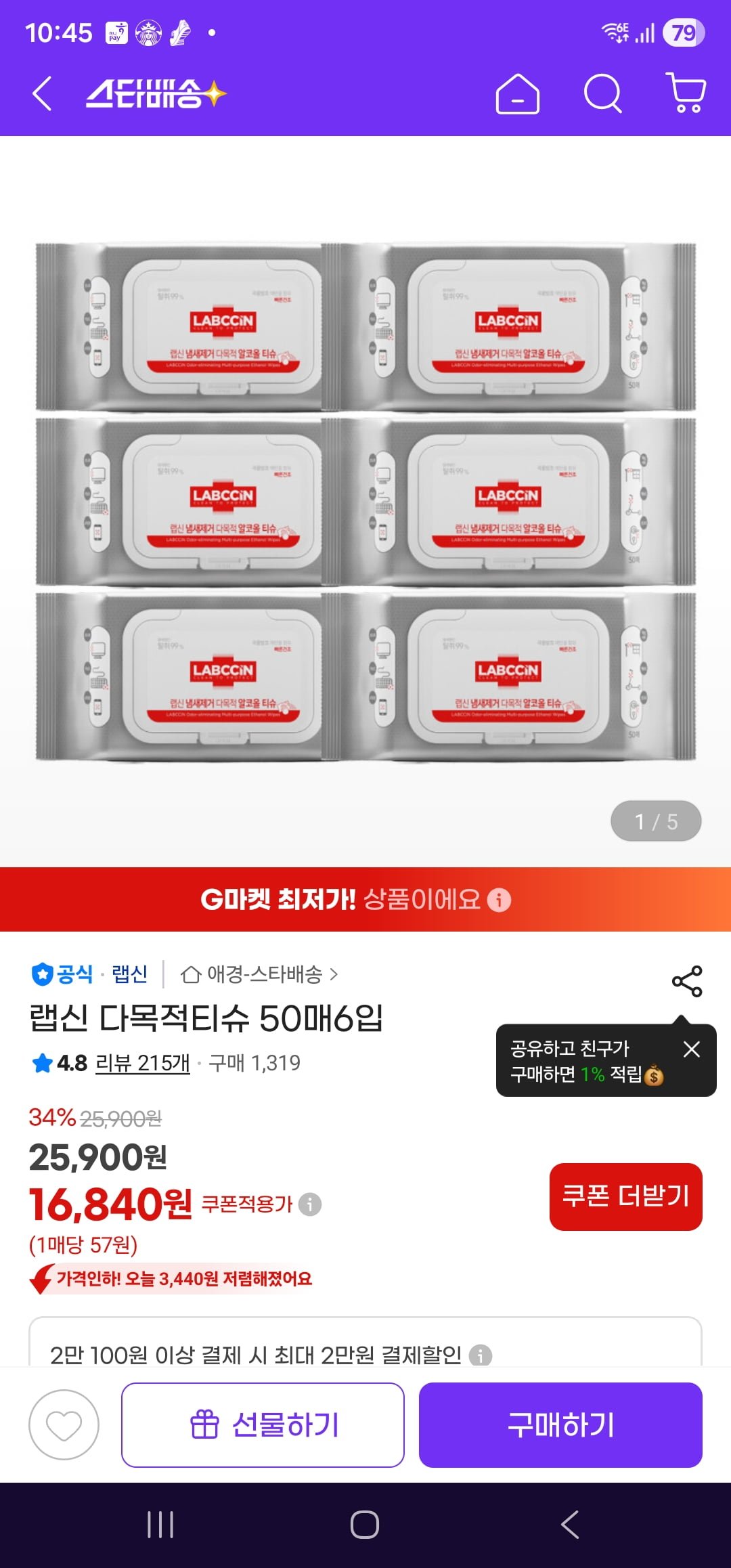Open the LABCCIN product image
The height and width of the screenshot is (1568, 731).
tap(365, 501)
